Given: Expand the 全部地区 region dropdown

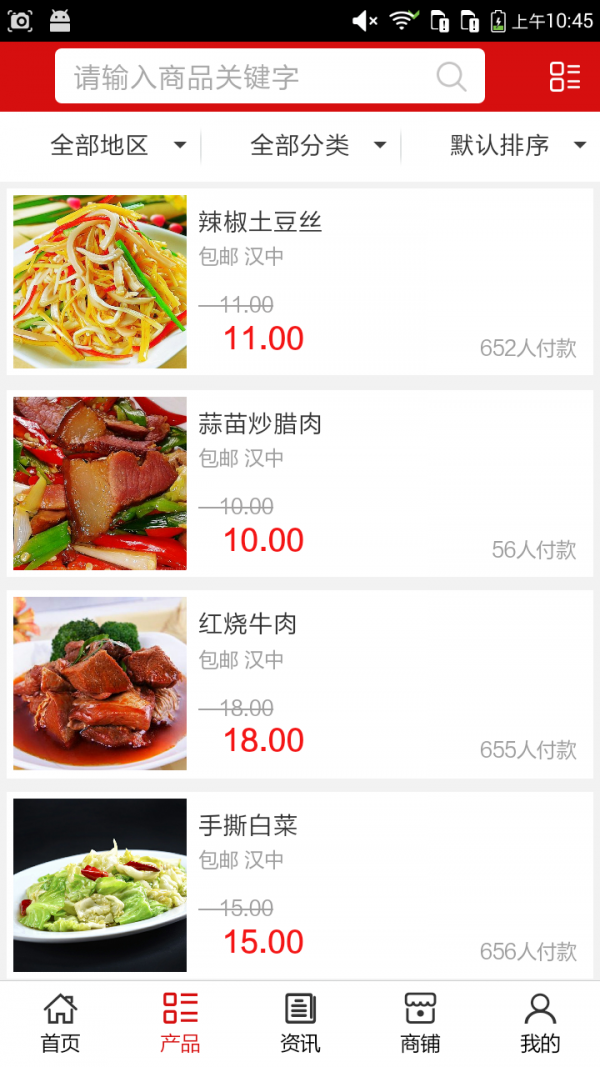Looking at the screenshot, I should pos(118,146).
